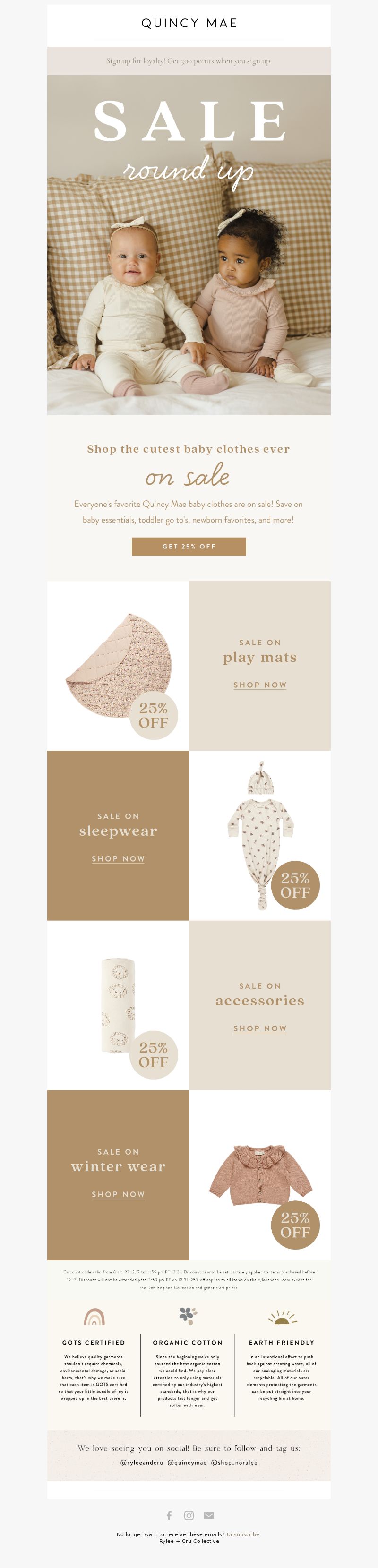This screenshot has height=1568, width=378.
Task: Shop now for accessories
Action: [260, 1028]
